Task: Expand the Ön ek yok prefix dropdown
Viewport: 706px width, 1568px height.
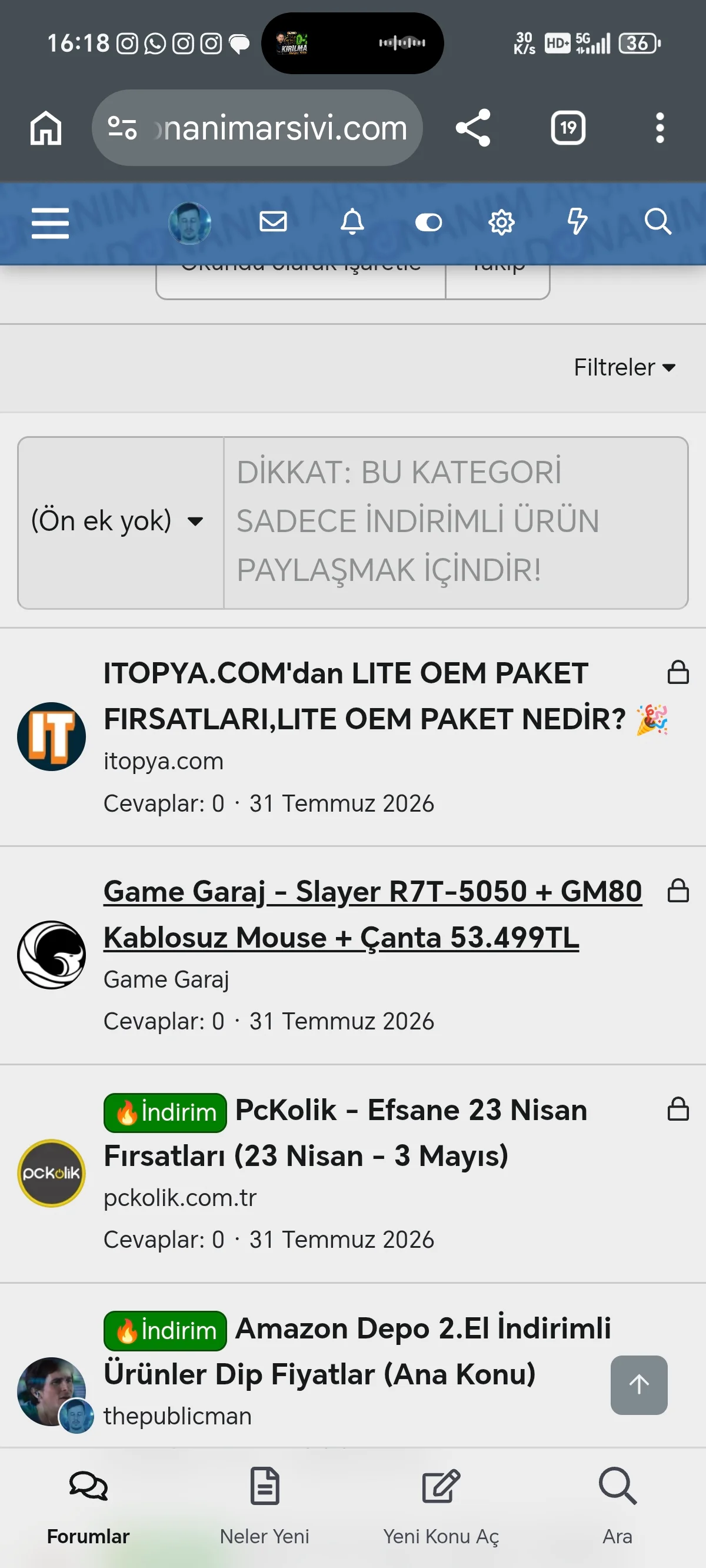Action: click(x=119, y=522)
